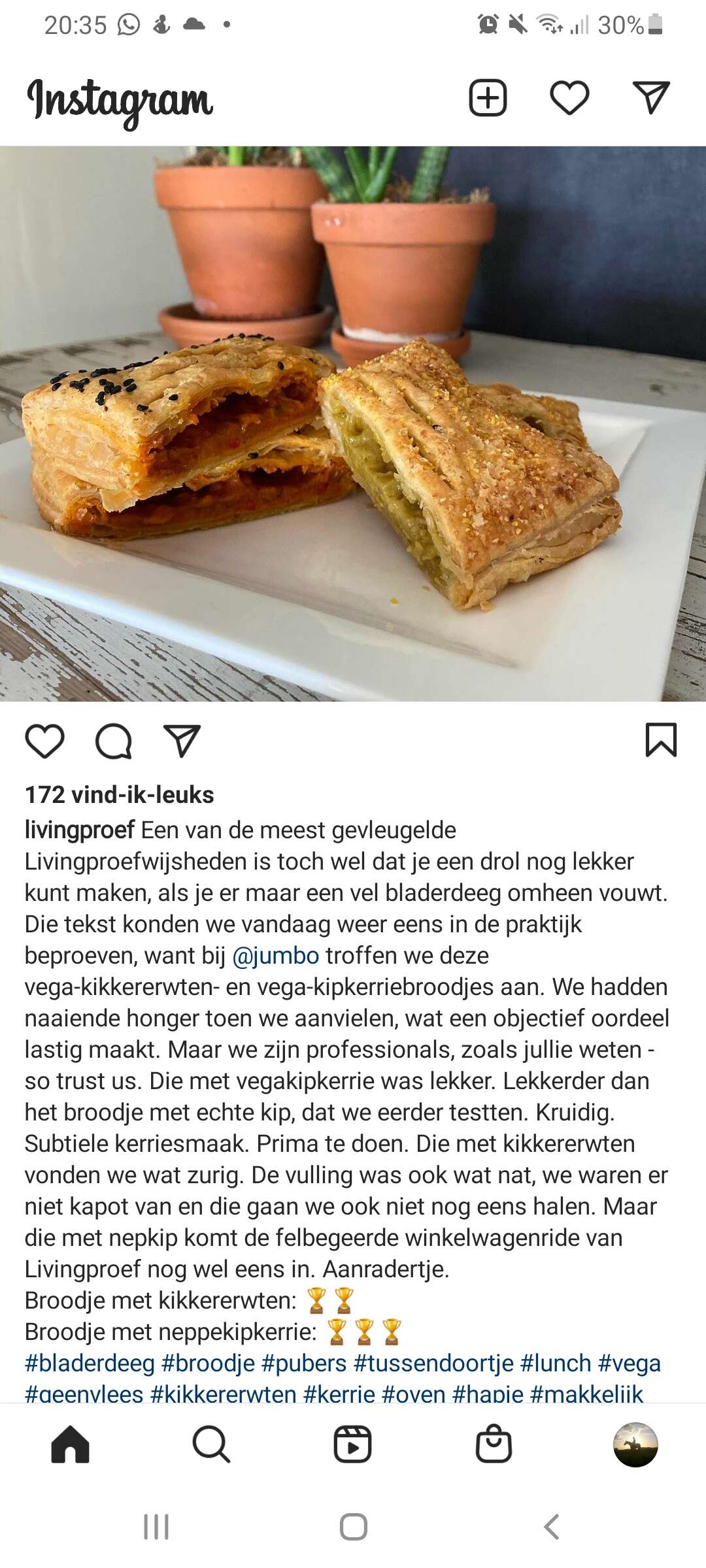
Task: Create a new post with plus icon
Action: [x=488, y=98]
